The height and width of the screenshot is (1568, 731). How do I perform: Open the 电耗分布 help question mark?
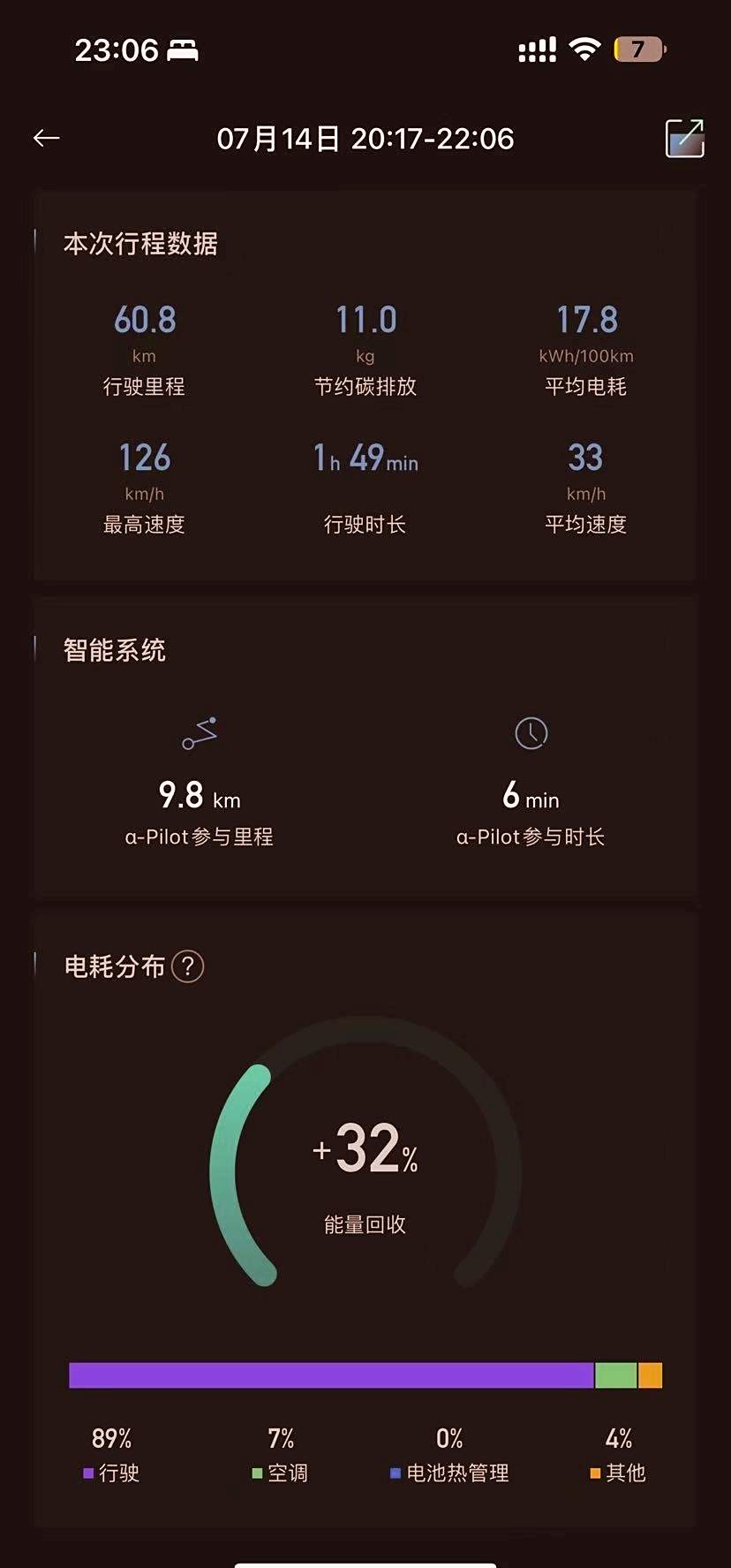pos(187,966)
